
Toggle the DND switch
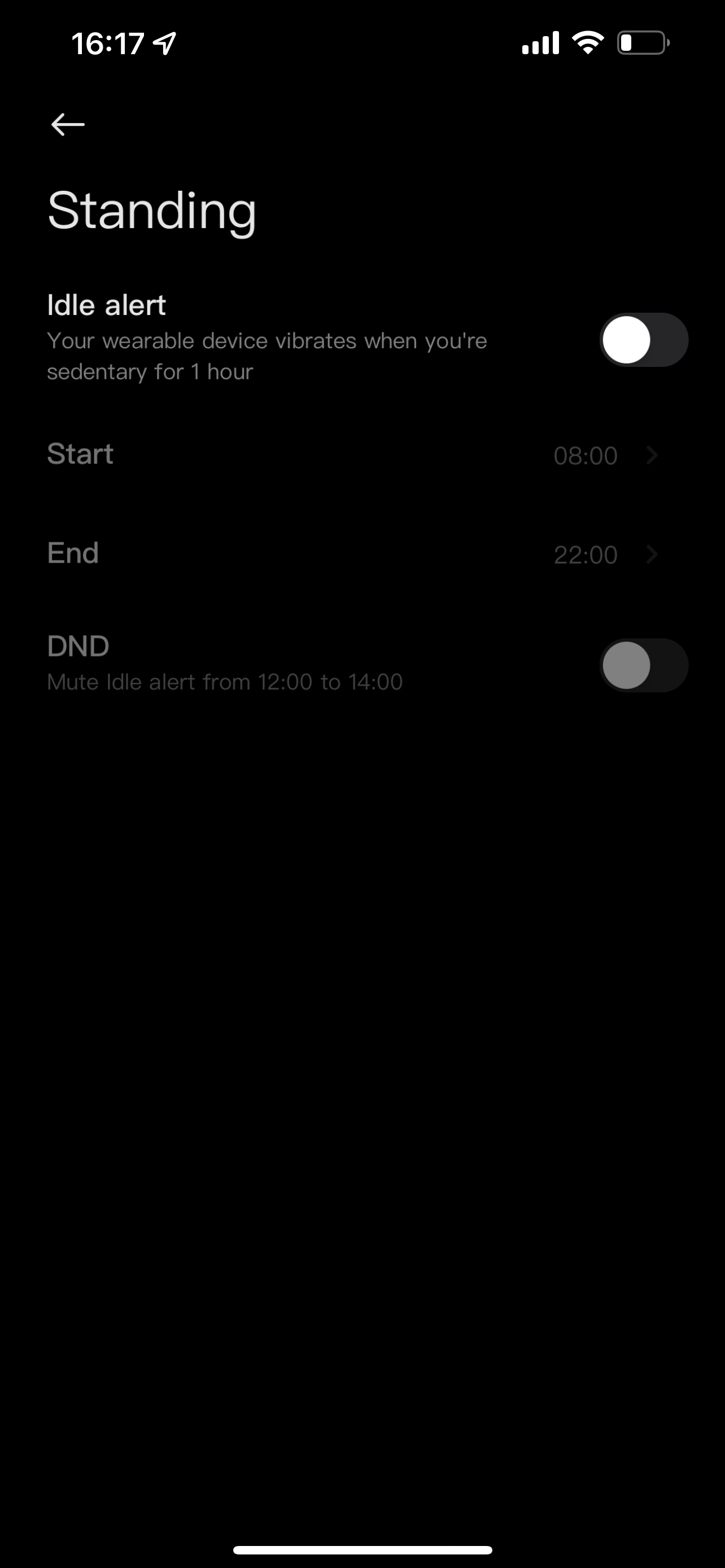click(x=644, y=665)
